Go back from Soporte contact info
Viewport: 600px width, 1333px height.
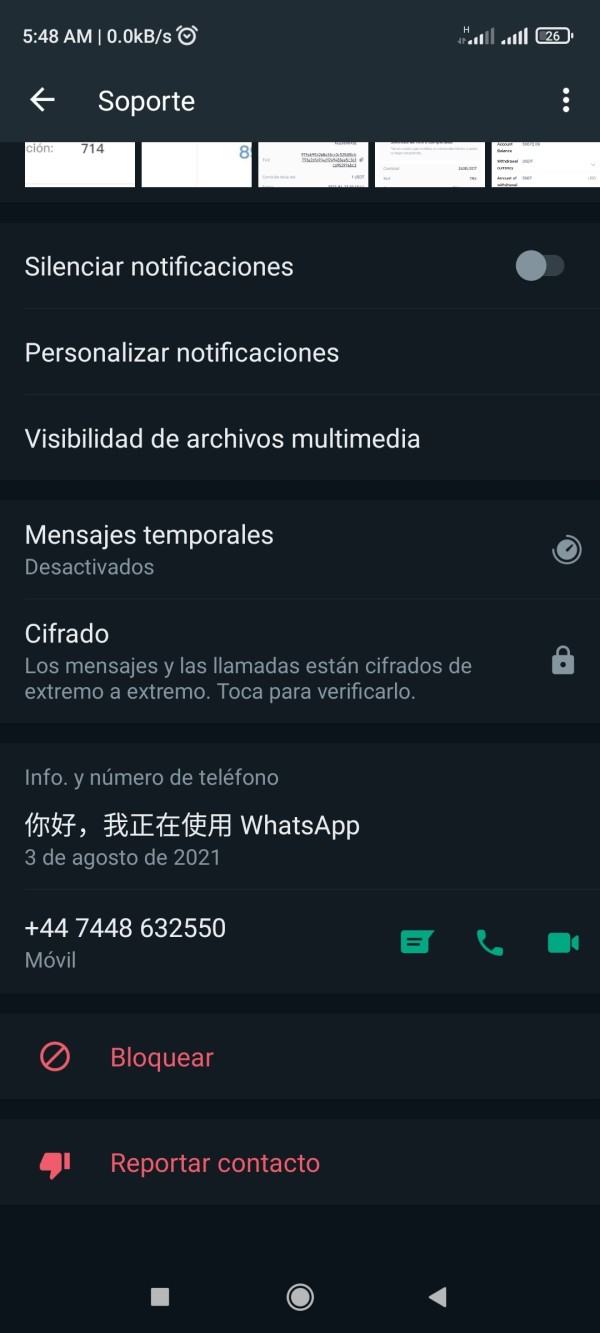point(42,100)
